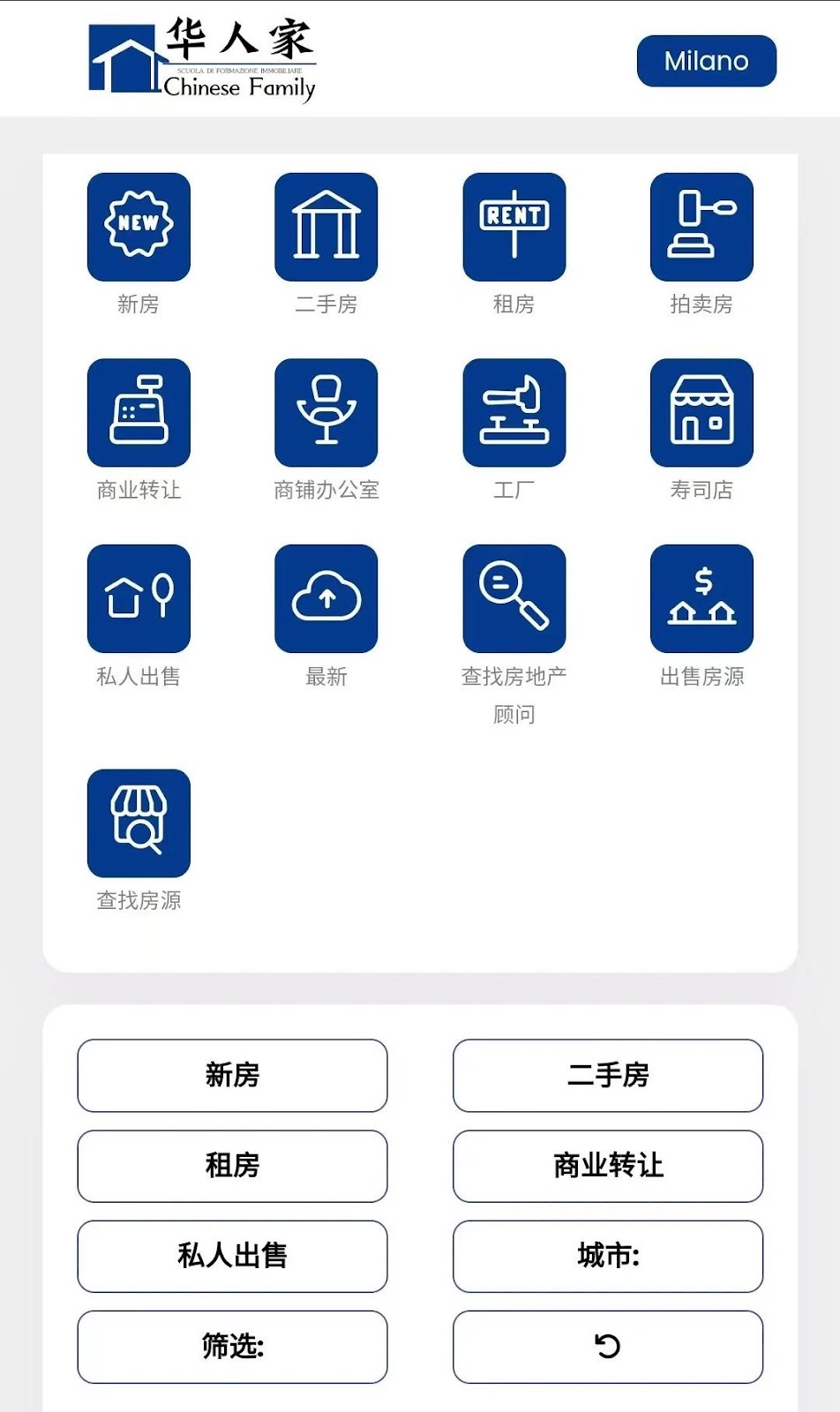Open the 城市: city picker
The height and width of the screenshot is (1412, 840).
[x=608, y=1256]
